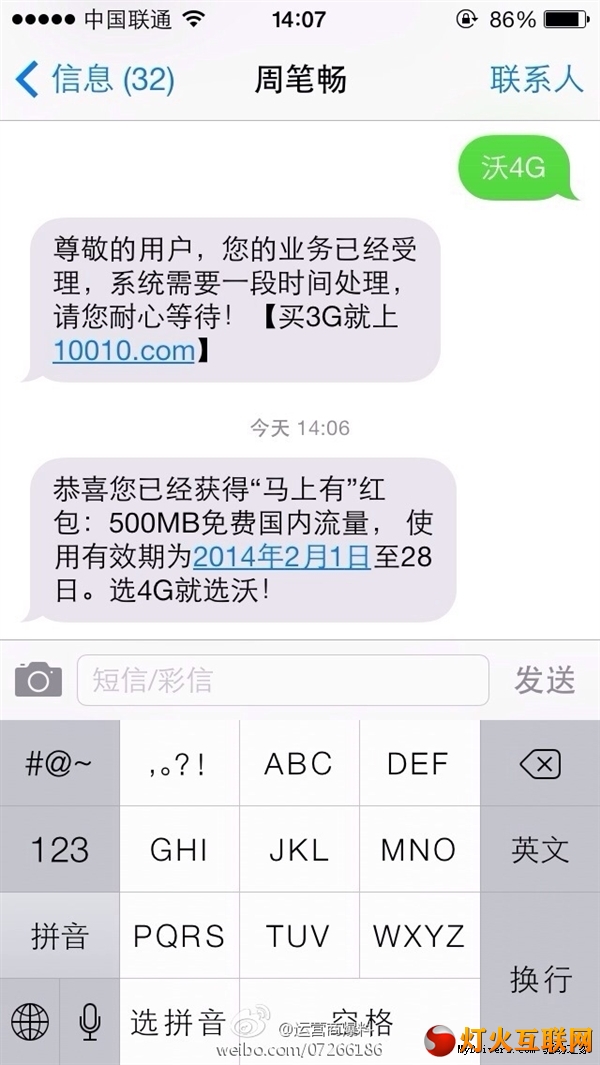Start dictation with the microphone key
Viewport: 600px width, 1065px height.
click(90, 1022)
